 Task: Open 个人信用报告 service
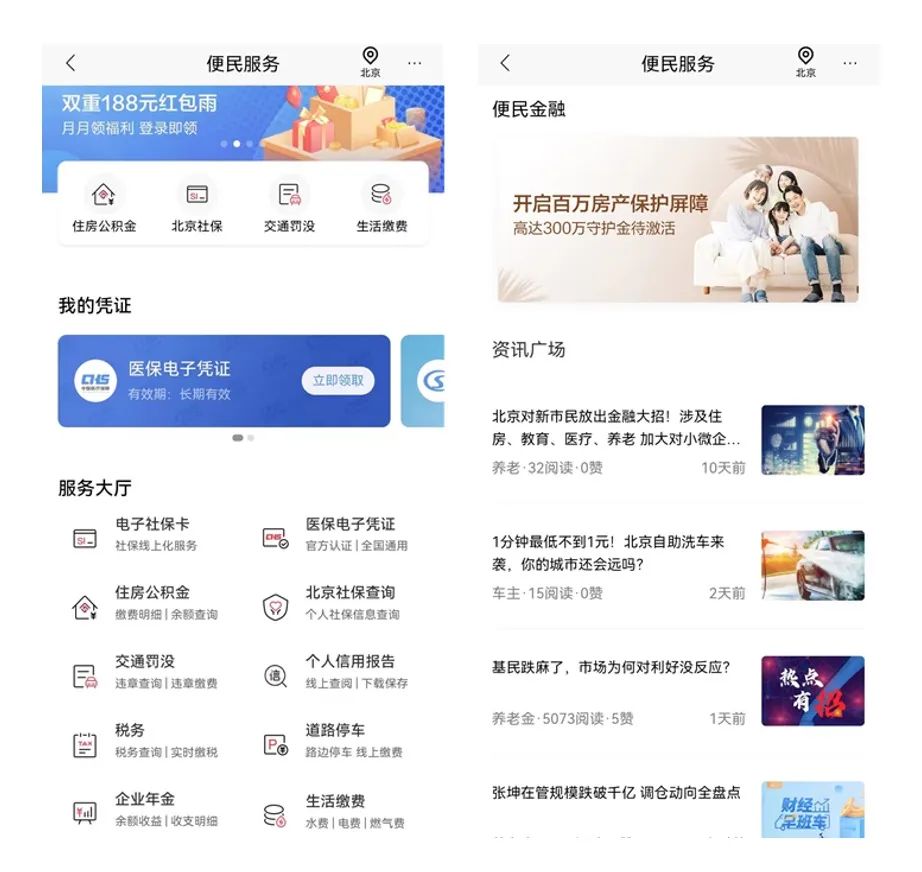(x=349, y=671)
